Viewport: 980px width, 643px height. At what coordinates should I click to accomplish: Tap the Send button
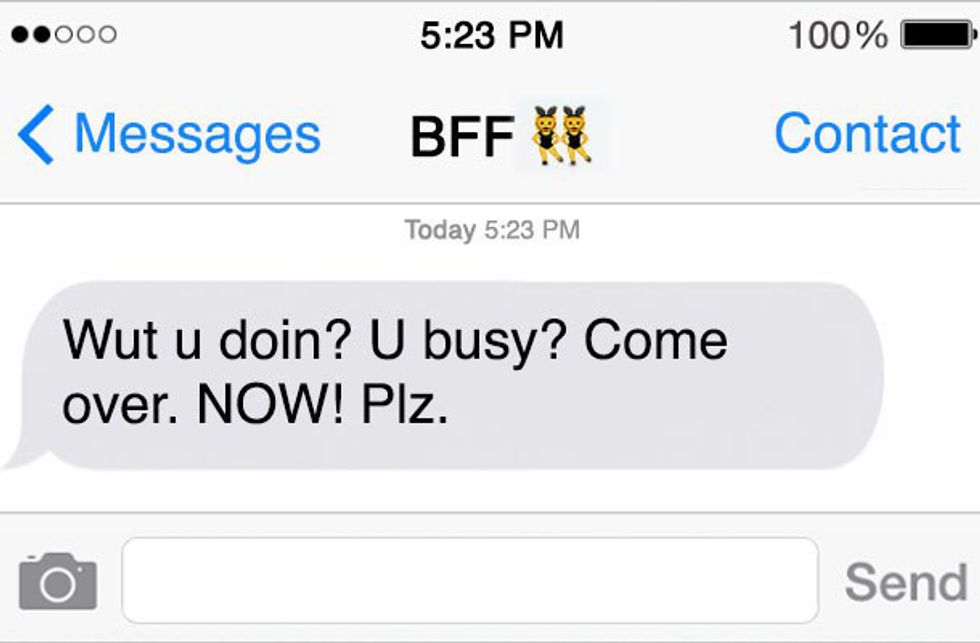coord(905,581)
